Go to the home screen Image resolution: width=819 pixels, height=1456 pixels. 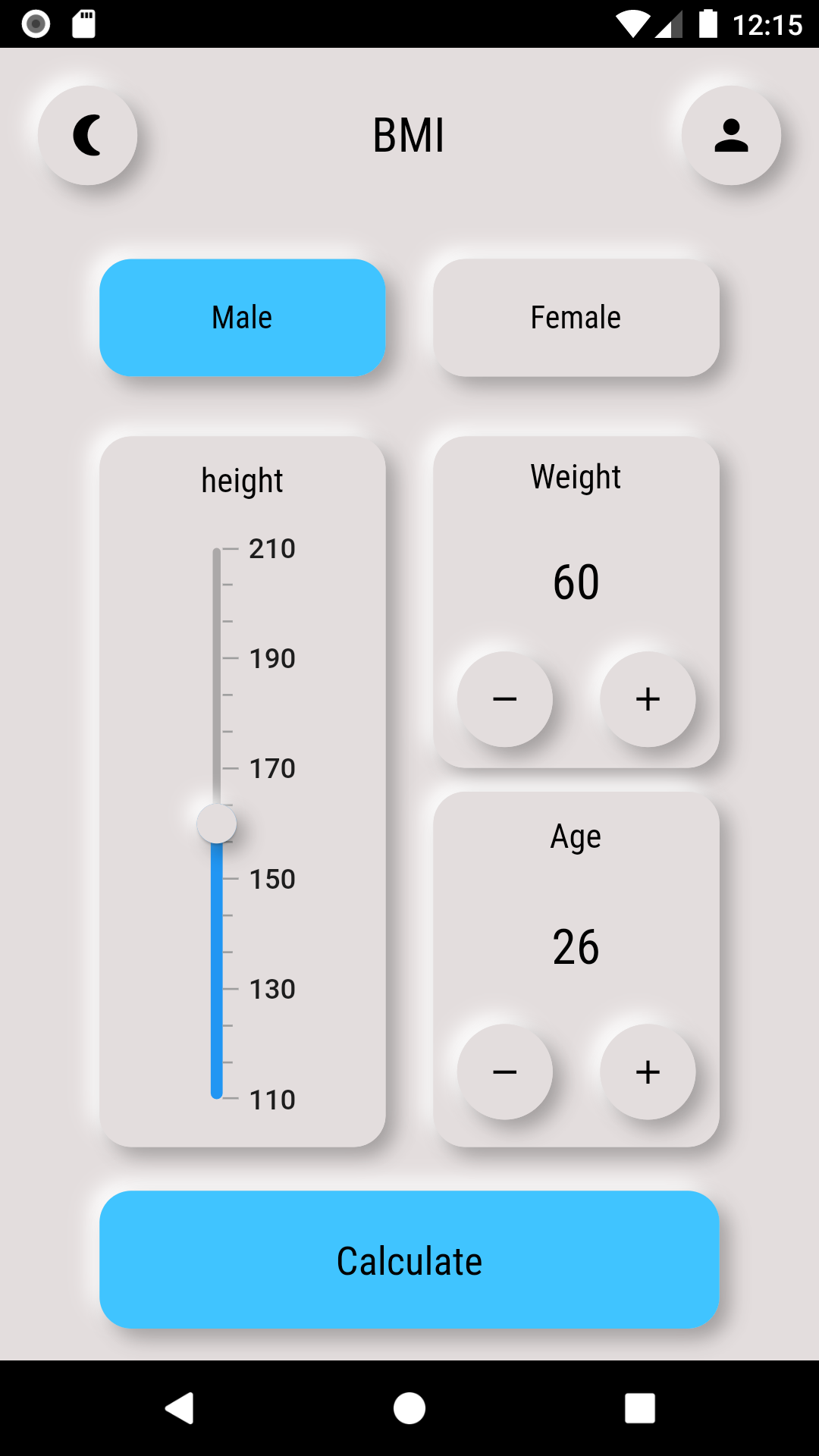pyautogui.click(x=409, y=1408)
